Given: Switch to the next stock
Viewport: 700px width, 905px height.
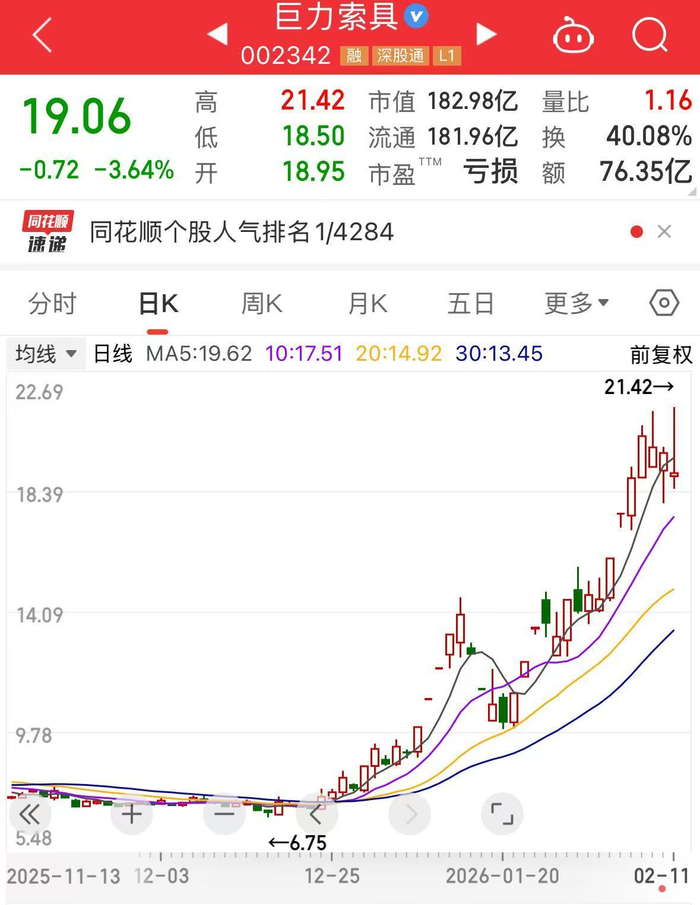Looking at the screenshot, I should pos(486,35).
